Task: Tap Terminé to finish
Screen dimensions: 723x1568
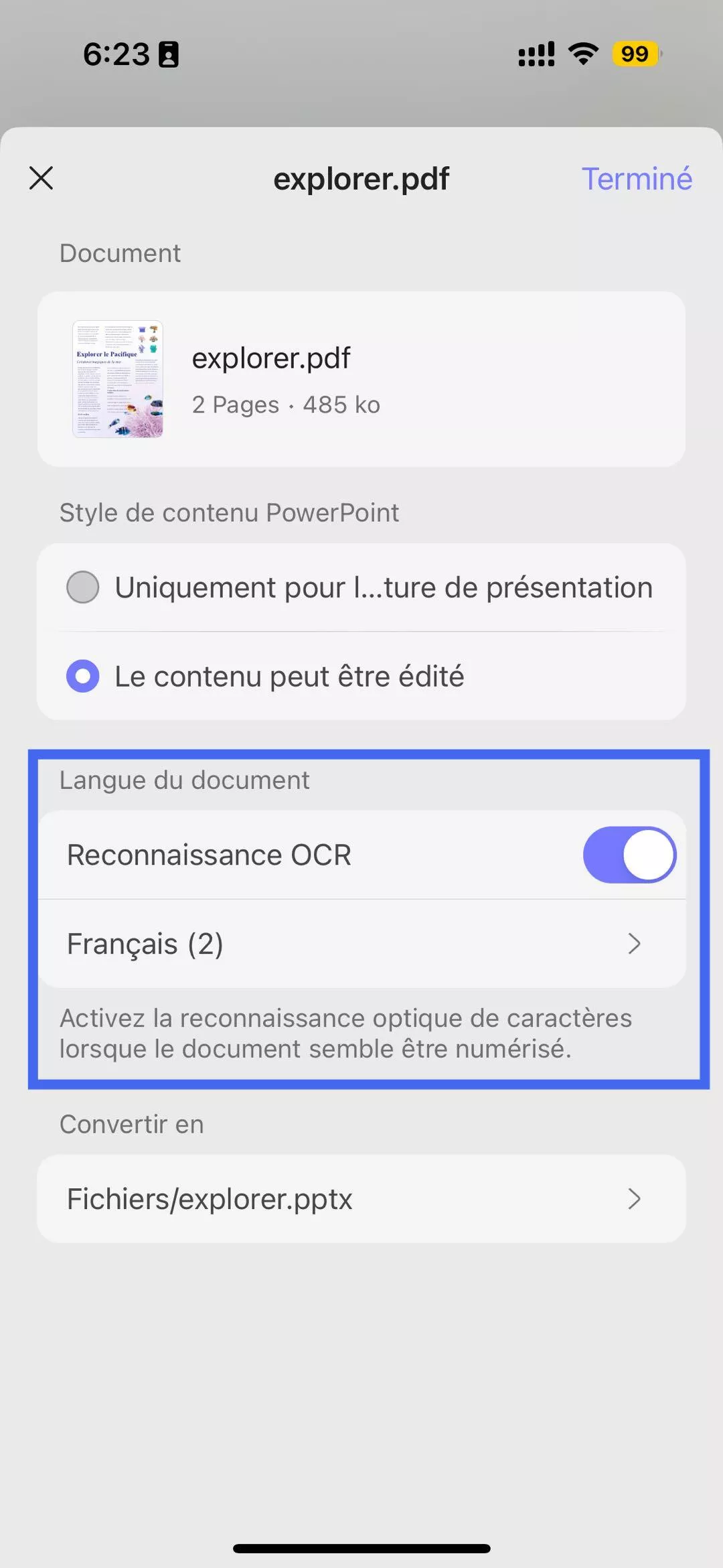Action: click(636, 179)
